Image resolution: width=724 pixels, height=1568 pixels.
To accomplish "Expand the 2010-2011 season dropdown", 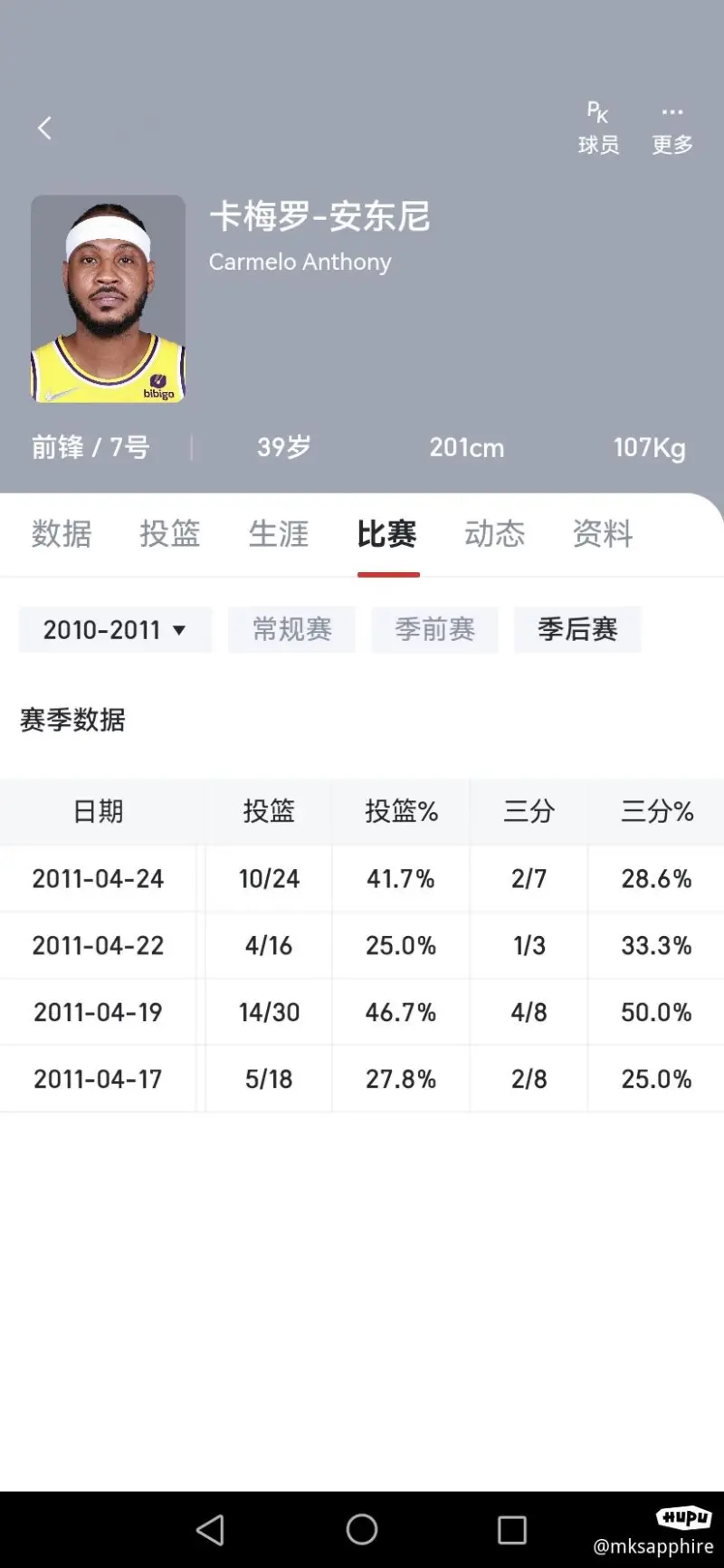I will click(115, 630).
